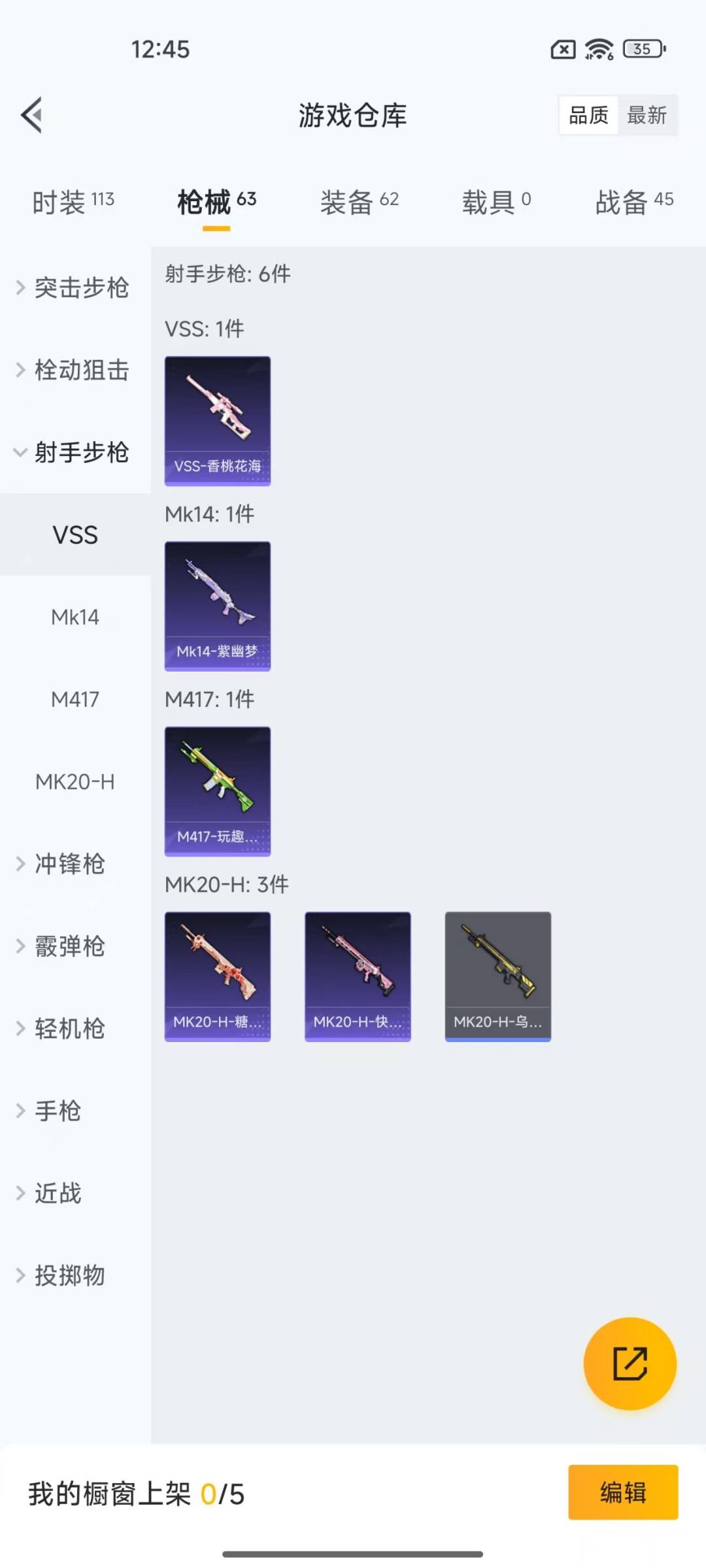Screen dimensions: 706x1568
Task: Open the M417-玩趣 skin card
Action: [218, 791]
